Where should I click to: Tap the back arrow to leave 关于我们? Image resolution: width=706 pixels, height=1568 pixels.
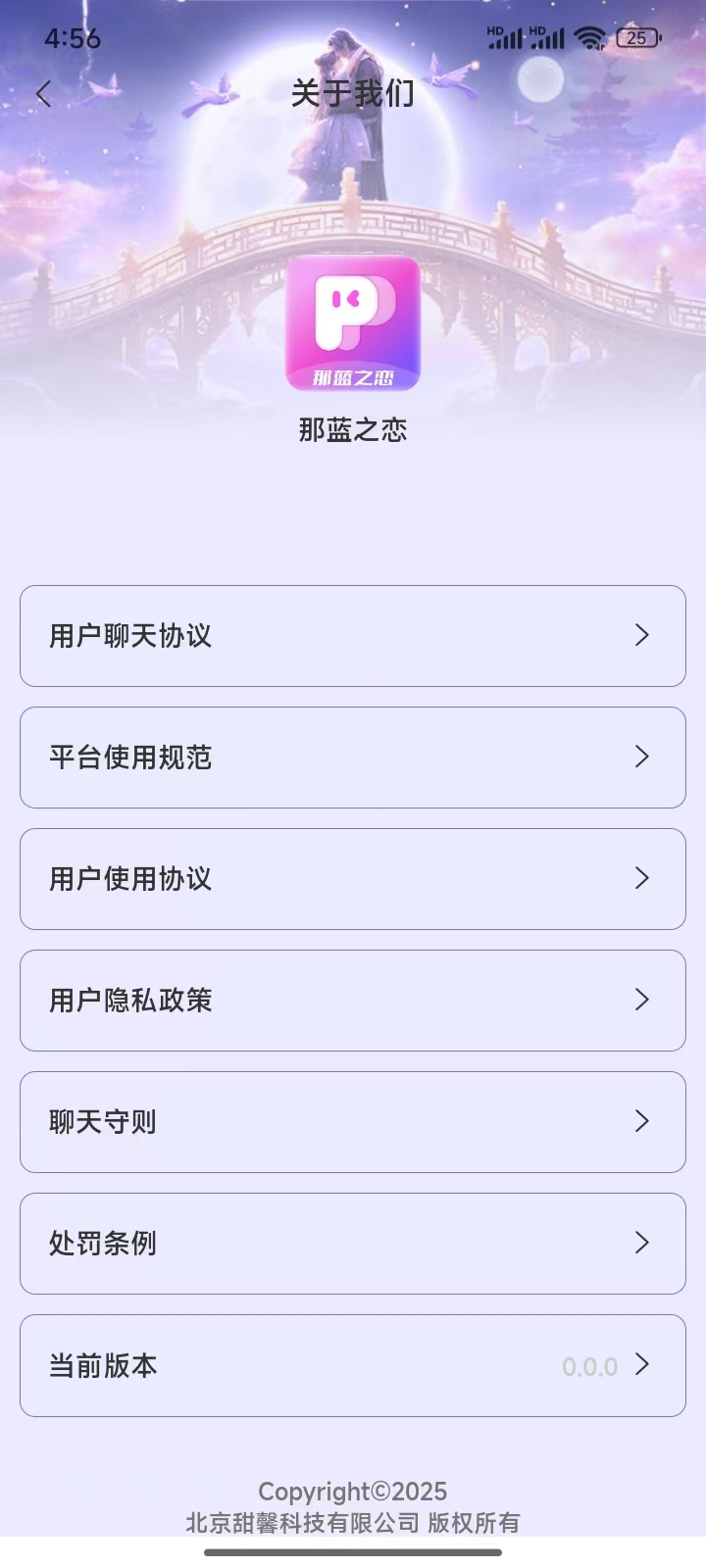(x=42, y=92)
